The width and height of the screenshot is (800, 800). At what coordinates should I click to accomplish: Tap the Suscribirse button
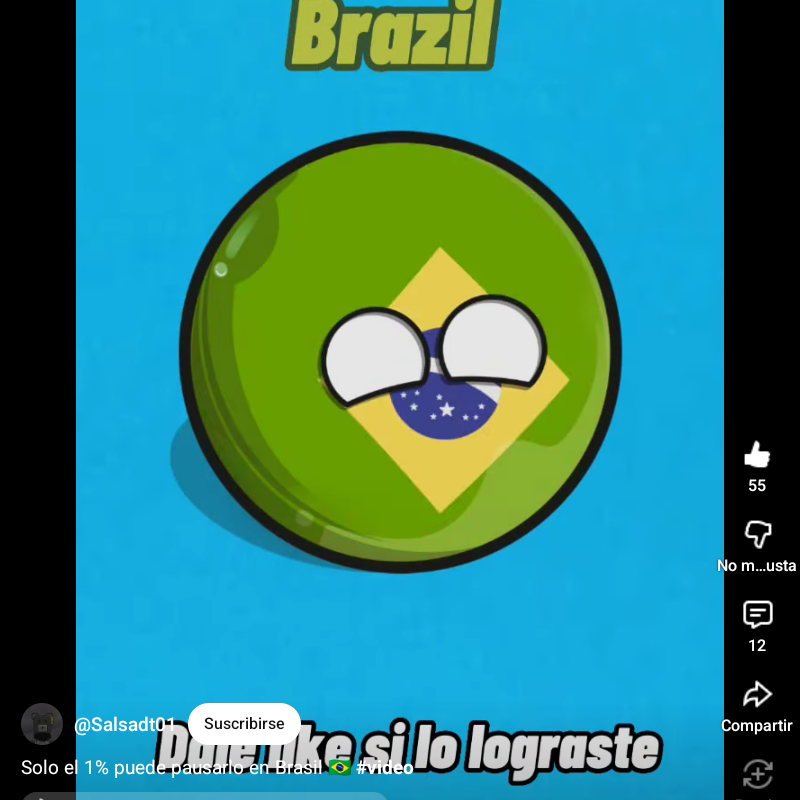coord(244,723)
